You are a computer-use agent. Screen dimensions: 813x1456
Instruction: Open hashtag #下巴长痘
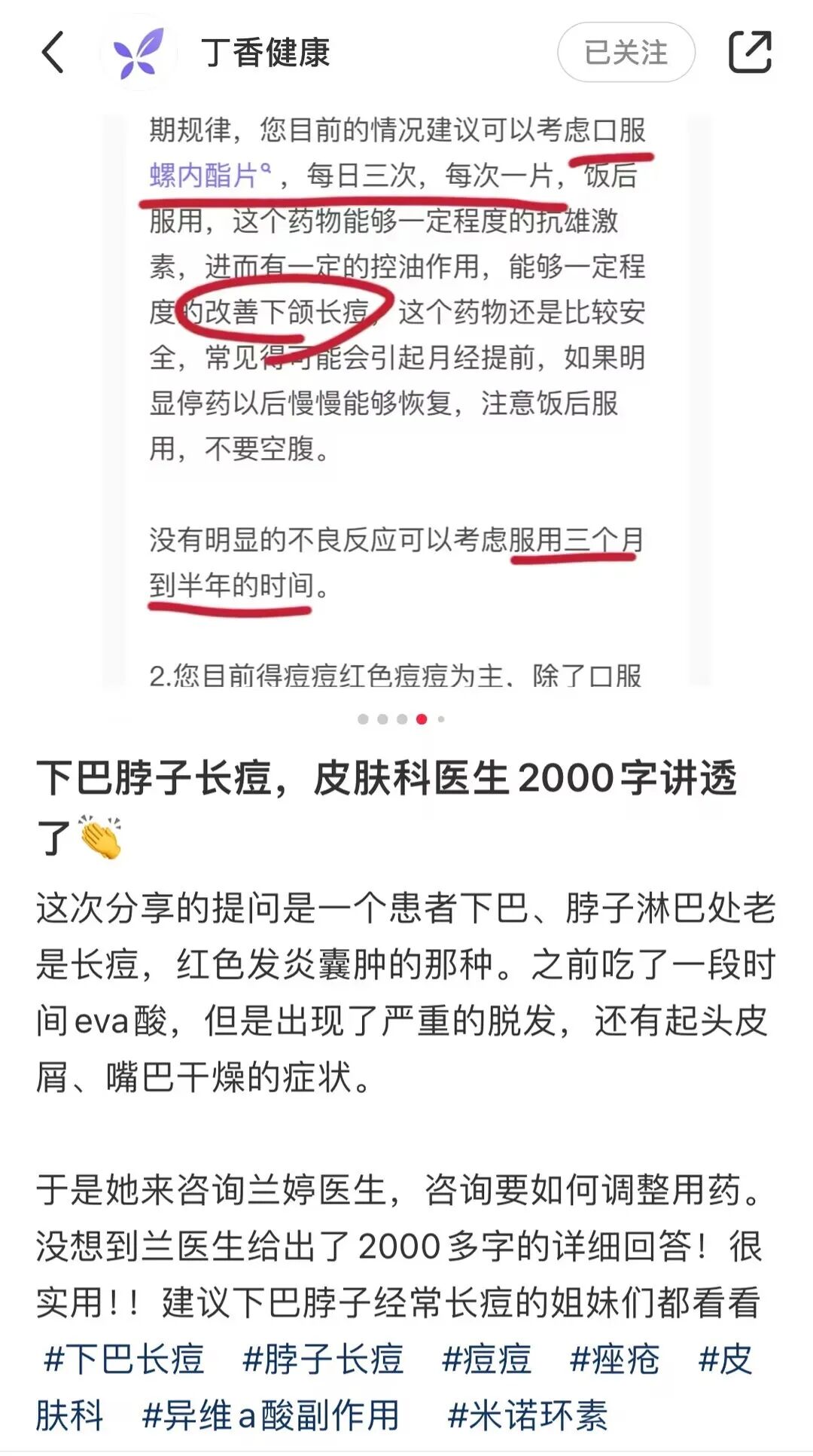pyautogui.click(x=124, y=1360)
